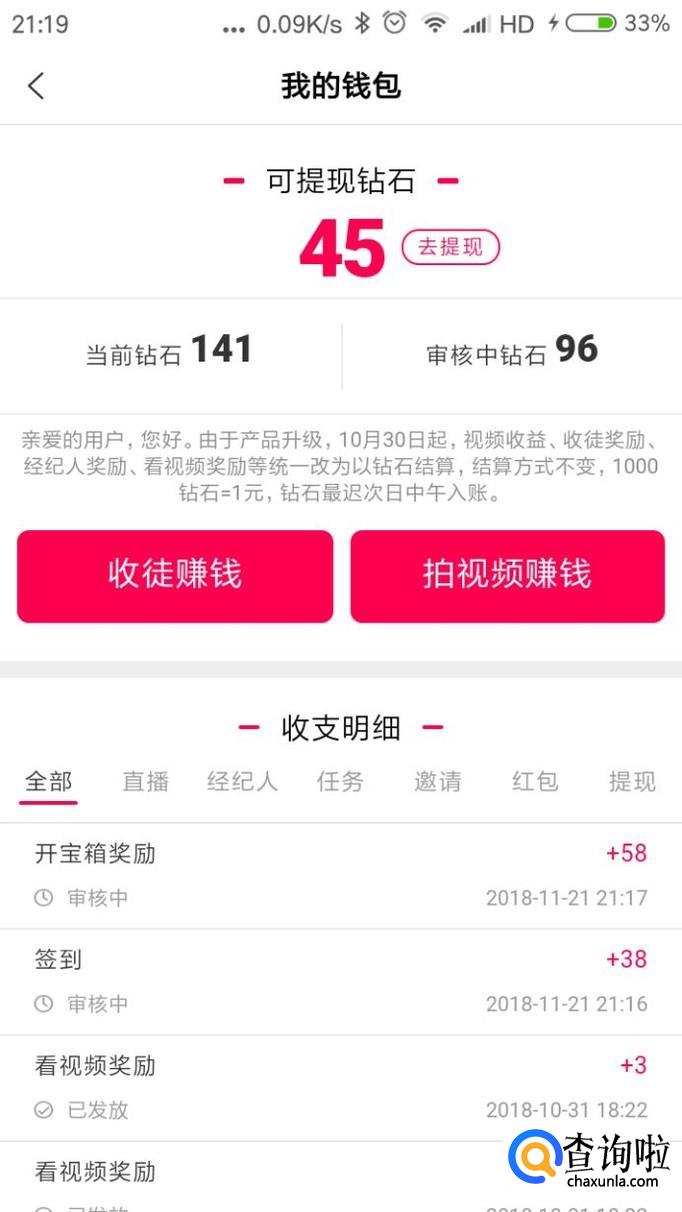Show the 任务 tab
The height and width of the screenshot is (1212, 682).
[x=340, y=782]
